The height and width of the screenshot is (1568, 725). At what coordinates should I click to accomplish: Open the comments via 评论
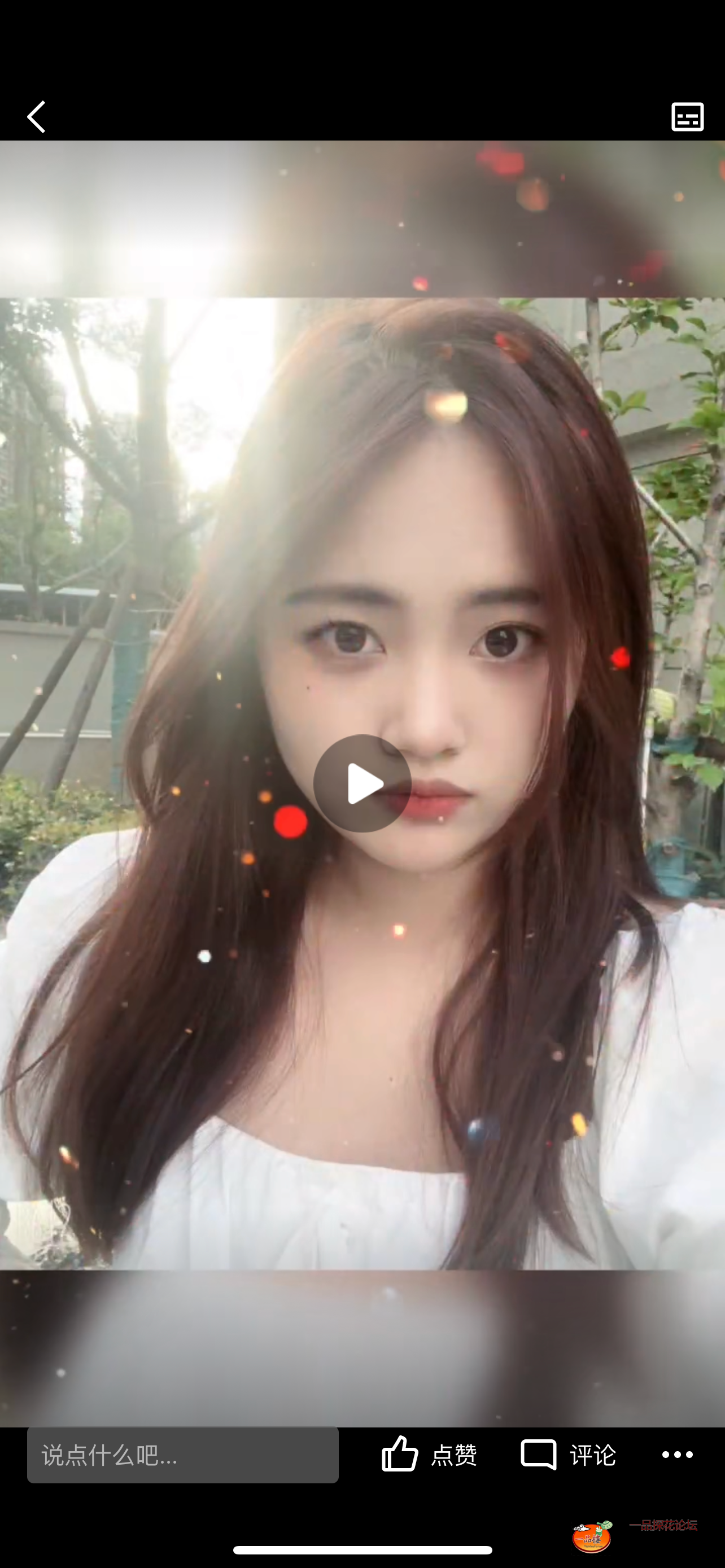pyautogui.click(x=569, y=1455)
